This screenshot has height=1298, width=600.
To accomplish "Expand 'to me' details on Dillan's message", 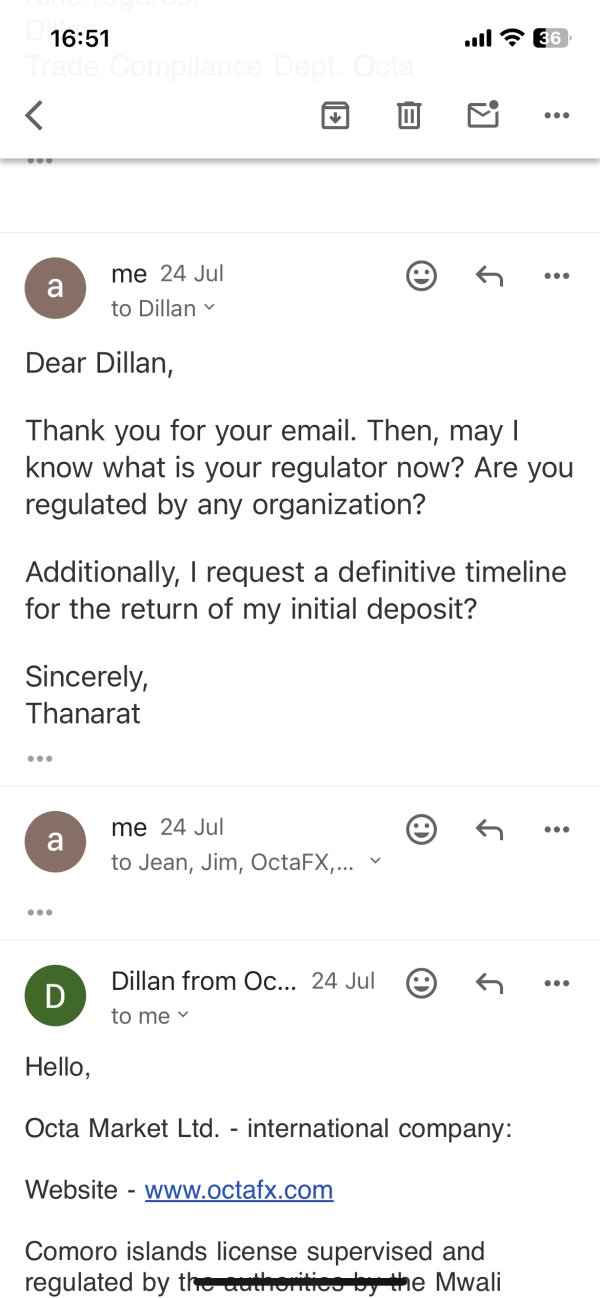I will click(x=150, y=1016).
